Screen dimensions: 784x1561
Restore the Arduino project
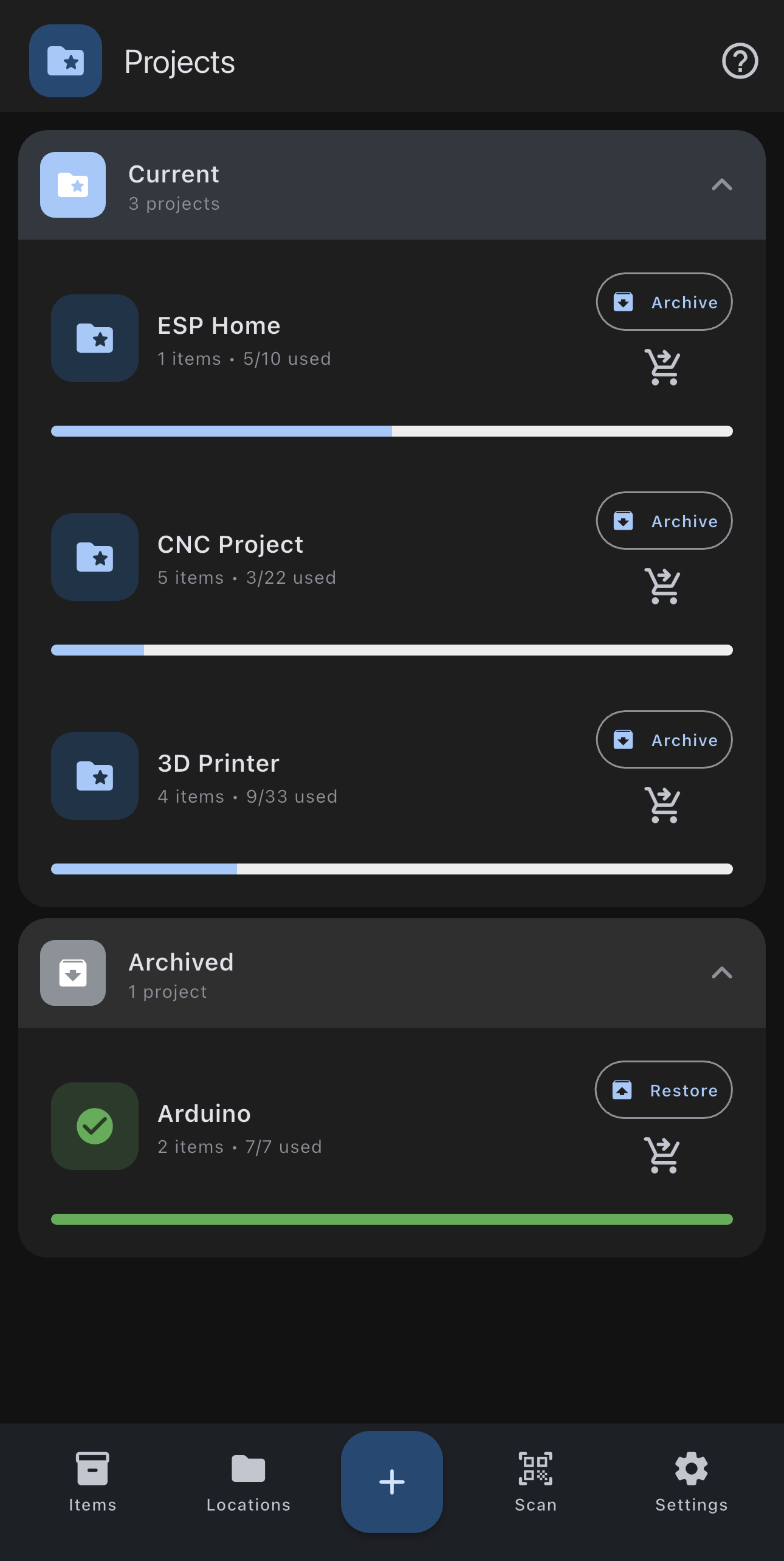[x=663, y=1090]
